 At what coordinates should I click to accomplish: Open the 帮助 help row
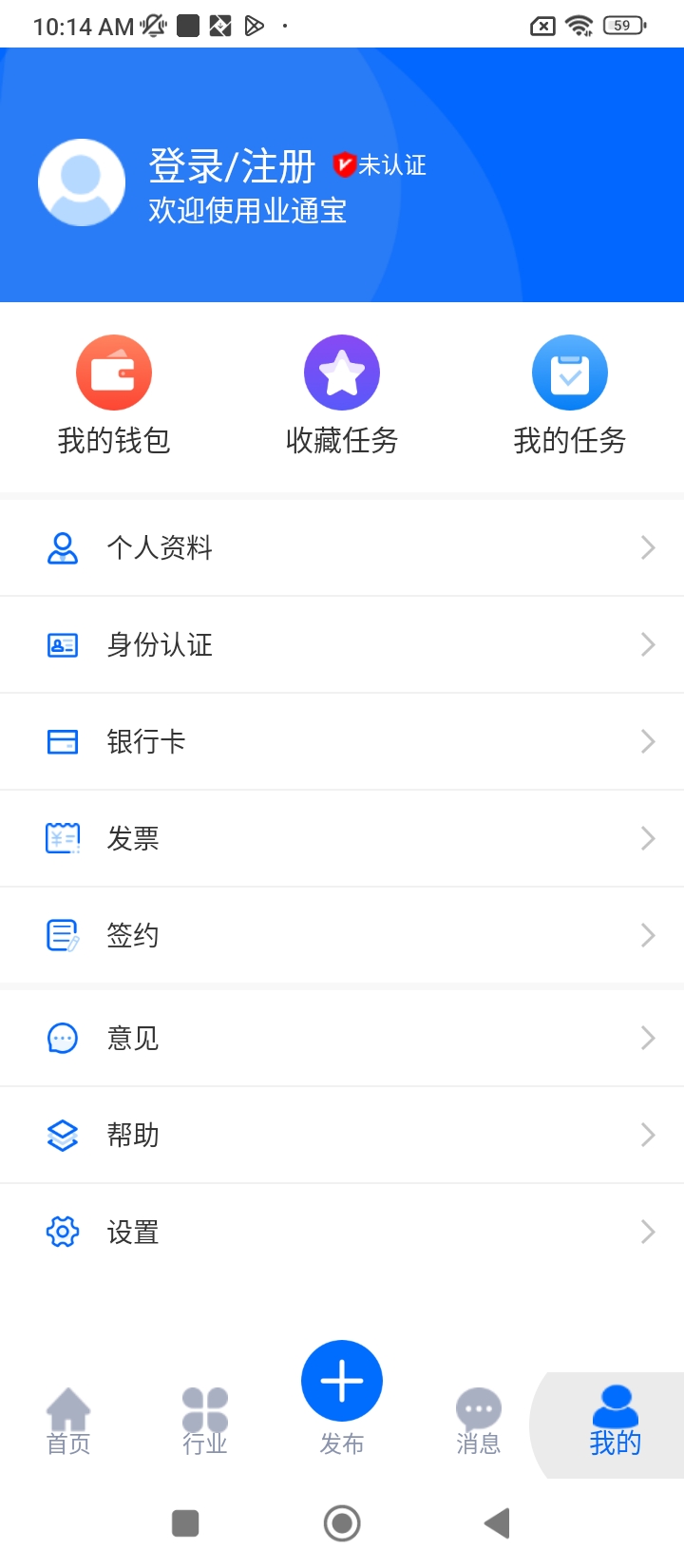click(342, 1135)
